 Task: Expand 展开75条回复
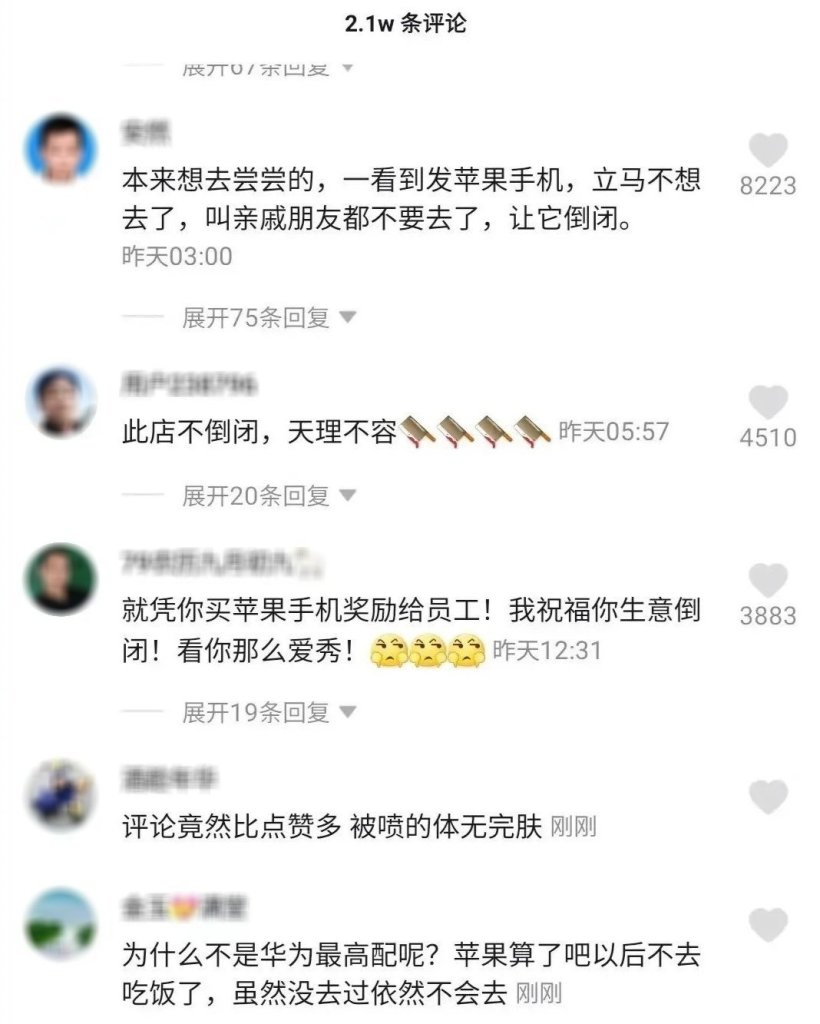(268, 318)
